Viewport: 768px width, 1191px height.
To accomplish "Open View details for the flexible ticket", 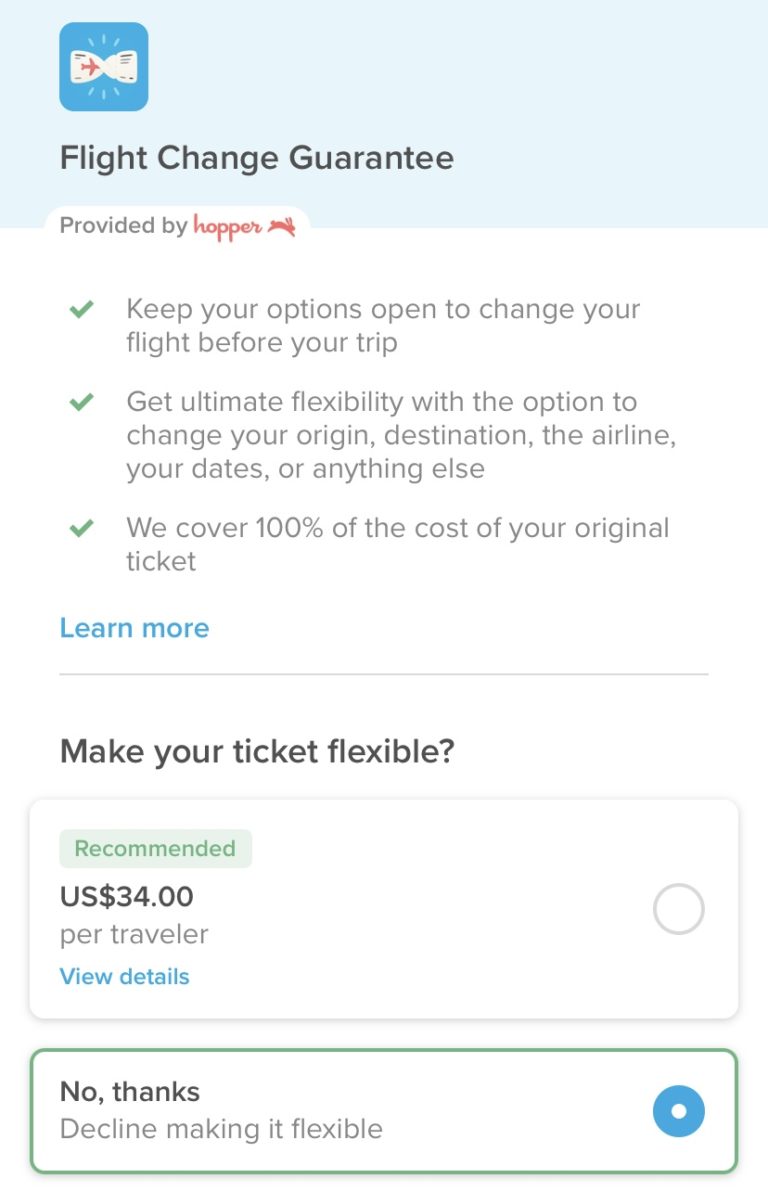I will 124,976.
